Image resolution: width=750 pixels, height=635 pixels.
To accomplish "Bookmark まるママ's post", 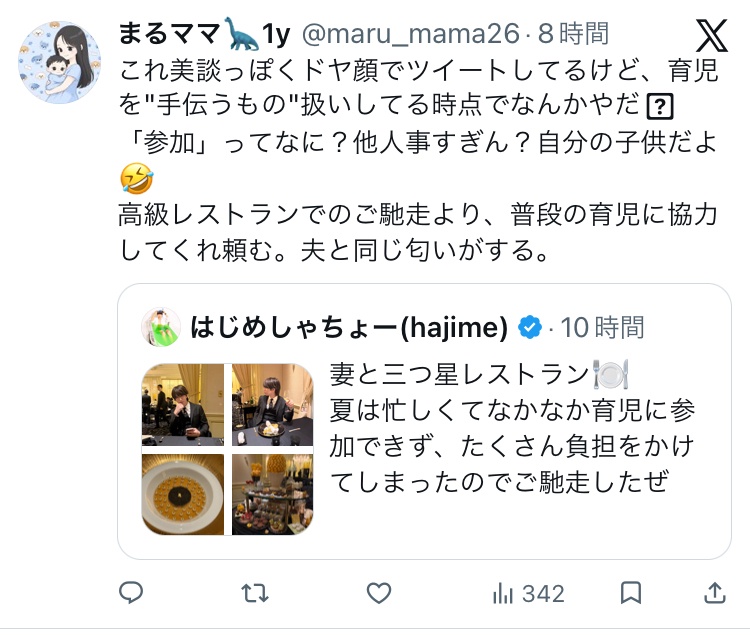I will point(630,593).
